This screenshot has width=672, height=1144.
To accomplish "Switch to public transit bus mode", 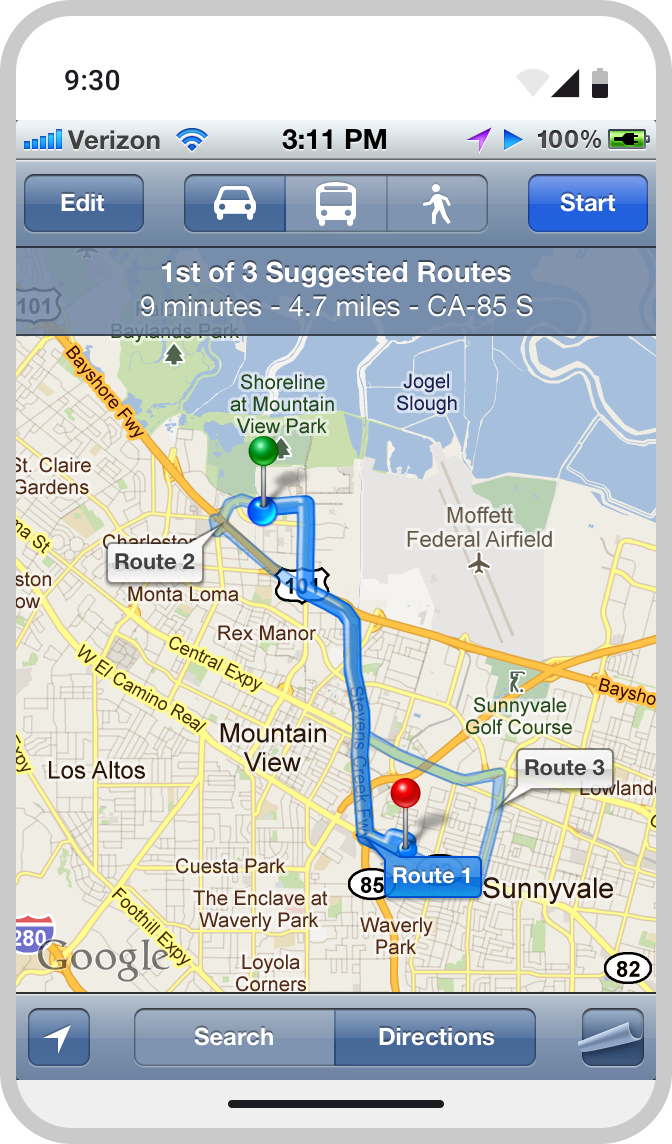I will coord(336,204).
